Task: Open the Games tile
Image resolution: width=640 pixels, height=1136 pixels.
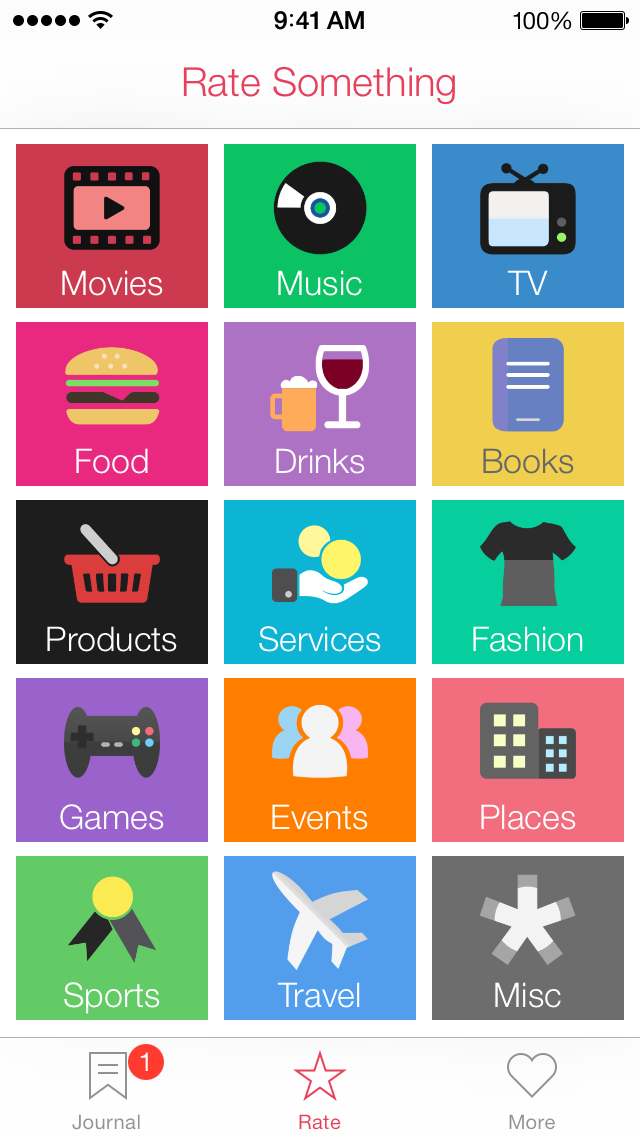Action: [112, 760]
